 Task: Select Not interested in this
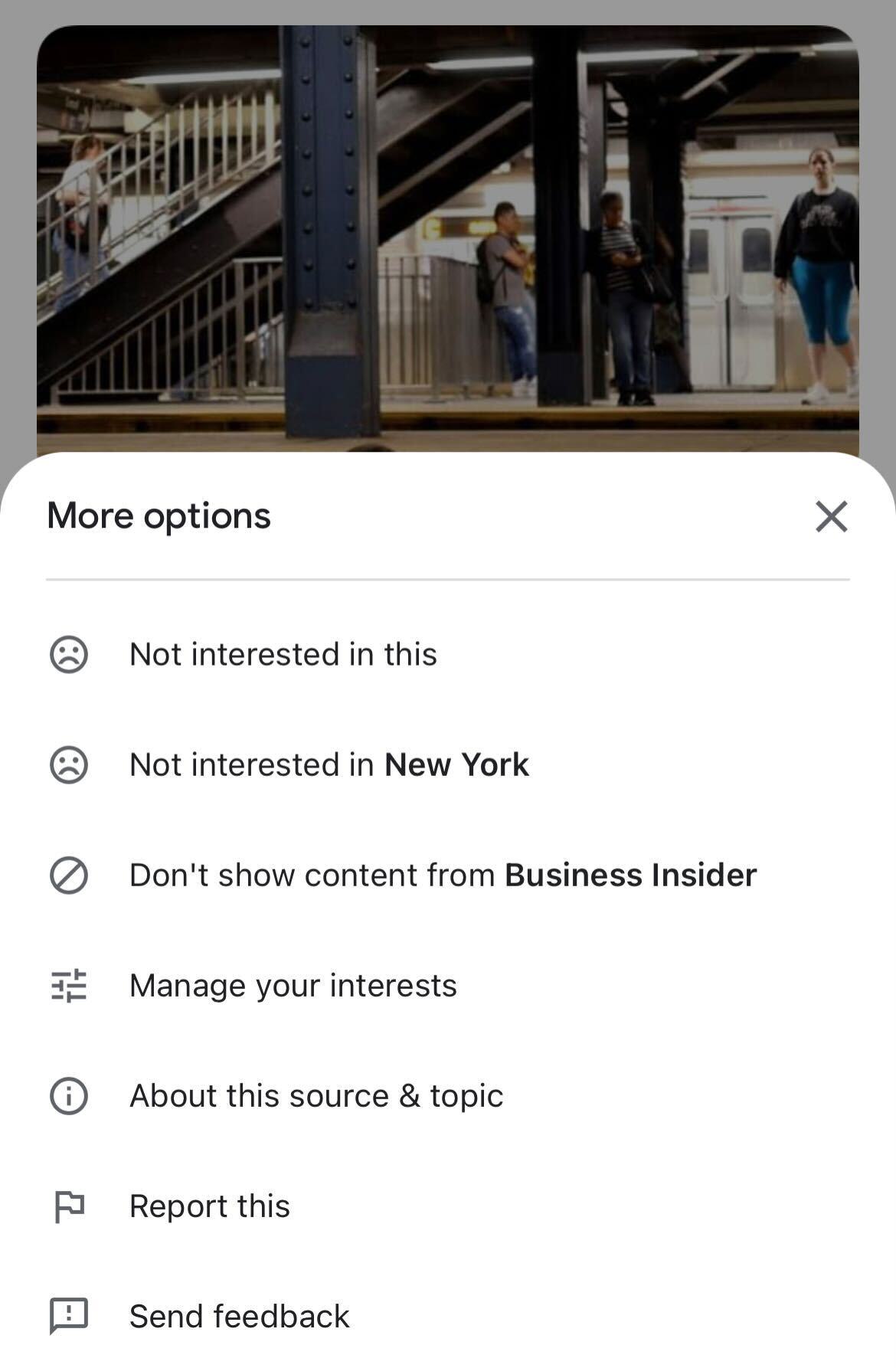(283, 655)
